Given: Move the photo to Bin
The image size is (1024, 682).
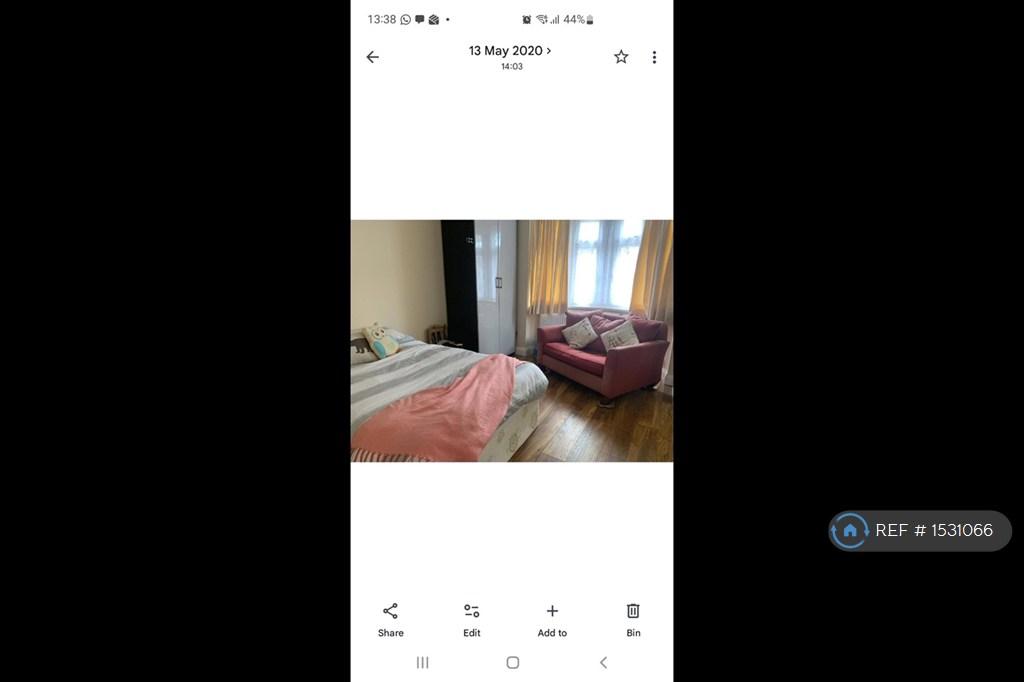Looking at the screenshot, I should point(633,619).
